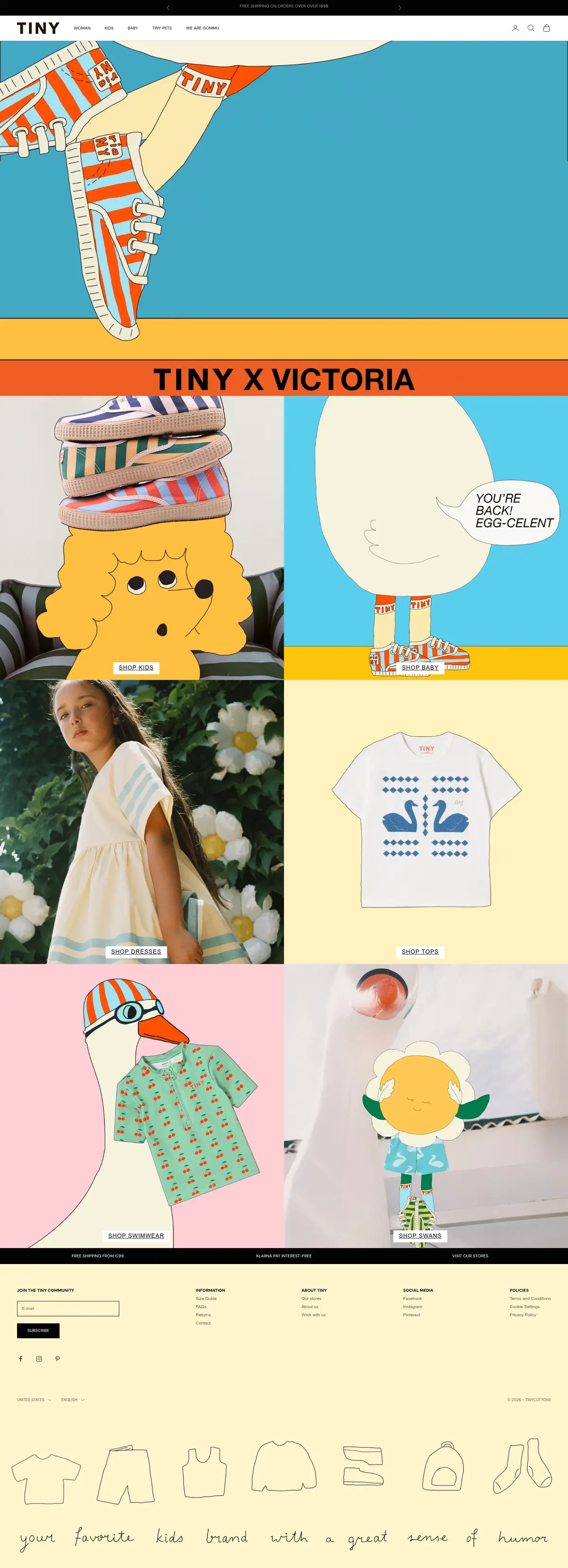Select Shop Baby link
Viewport: 568px width, 1568px height.
[x=420, y=668]
